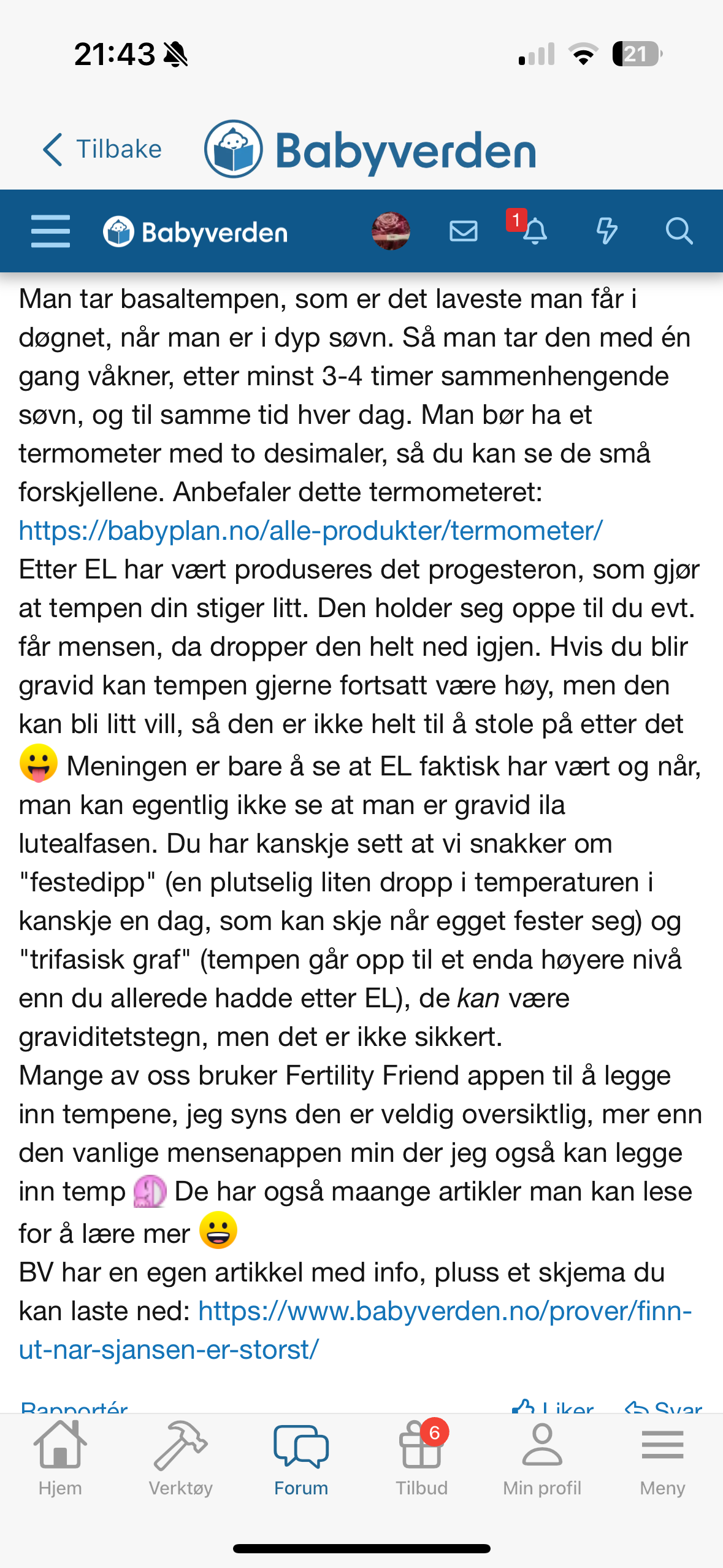The height and width of the screenshot is (1568, 723).
Task: Open the babyplan.no termometer link
Action: click(311, 531)
